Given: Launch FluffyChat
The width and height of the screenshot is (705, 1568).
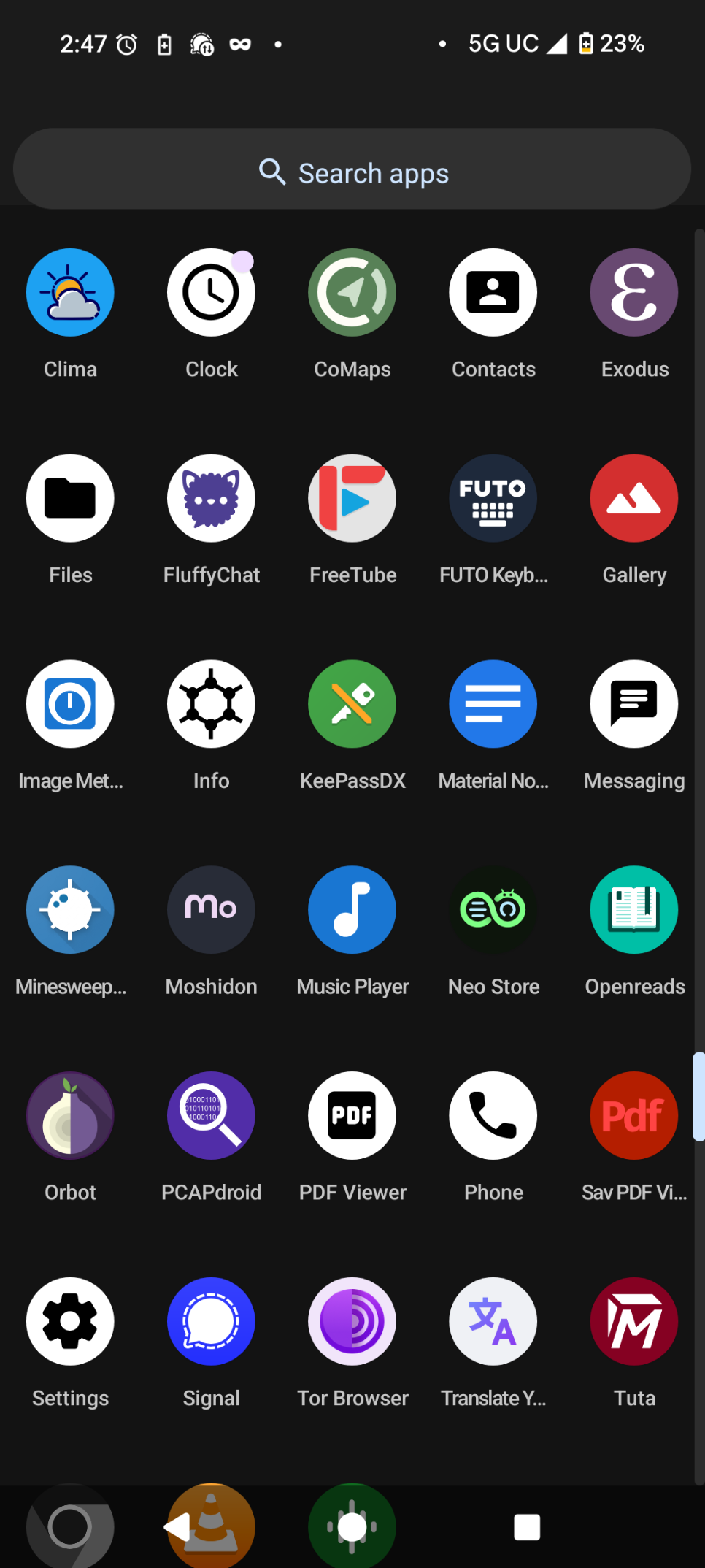Looking at the screenshot, I should [211, 499].
